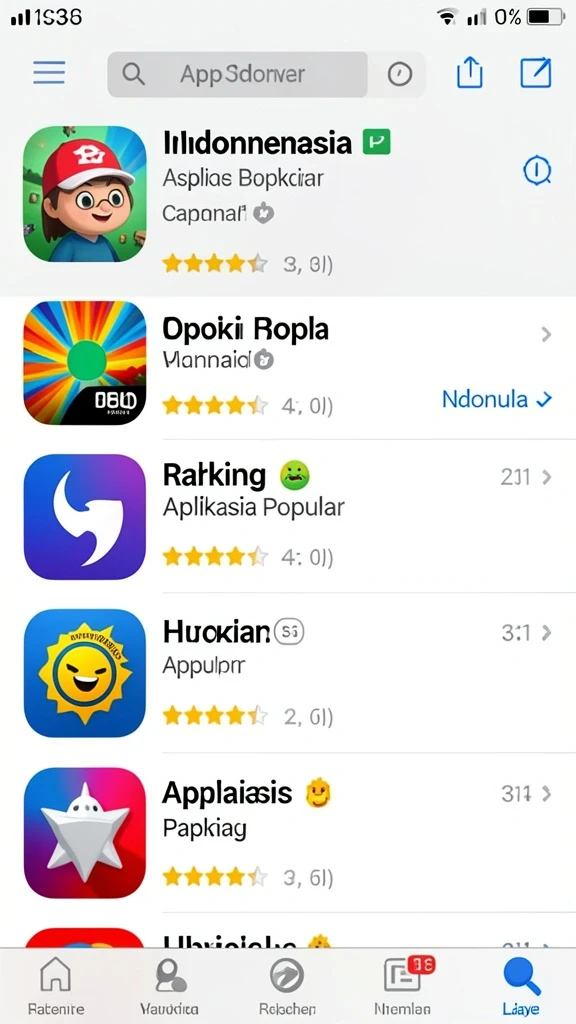Viewport: 576px width, 1024px height.
Task: Tap the App Sdonver search field
Action: [237, 74]
